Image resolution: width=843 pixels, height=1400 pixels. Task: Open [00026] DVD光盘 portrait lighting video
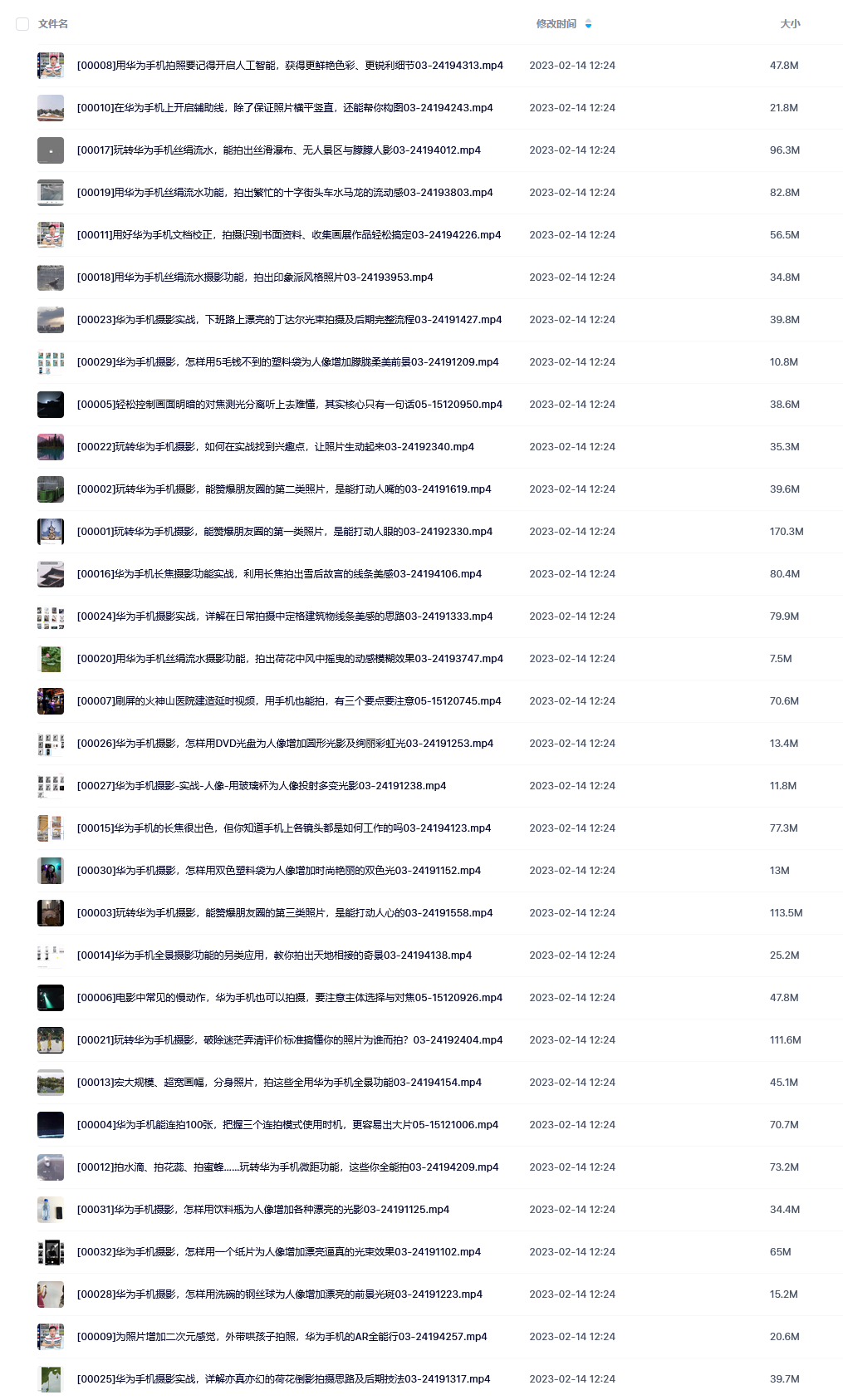point(285,744)
